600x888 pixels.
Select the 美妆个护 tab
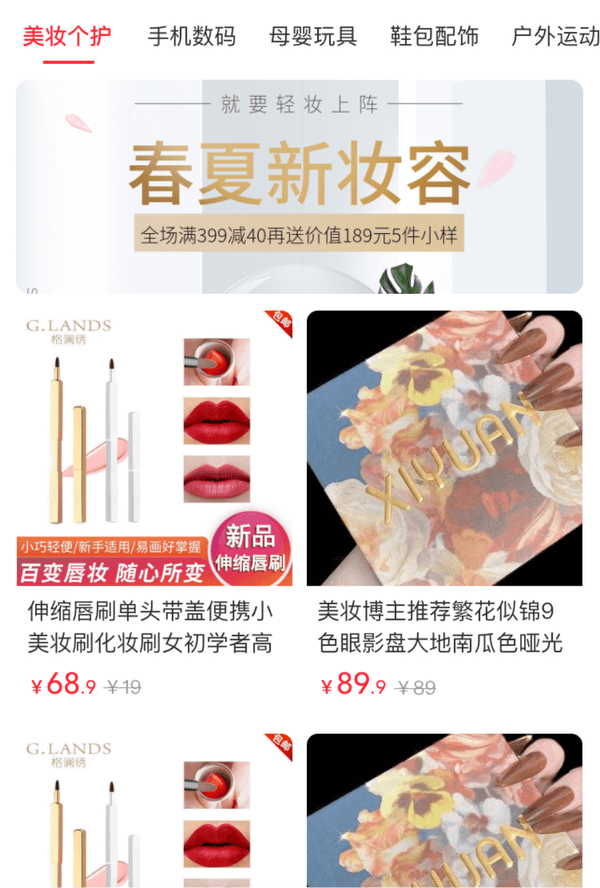tap(68, 37)
